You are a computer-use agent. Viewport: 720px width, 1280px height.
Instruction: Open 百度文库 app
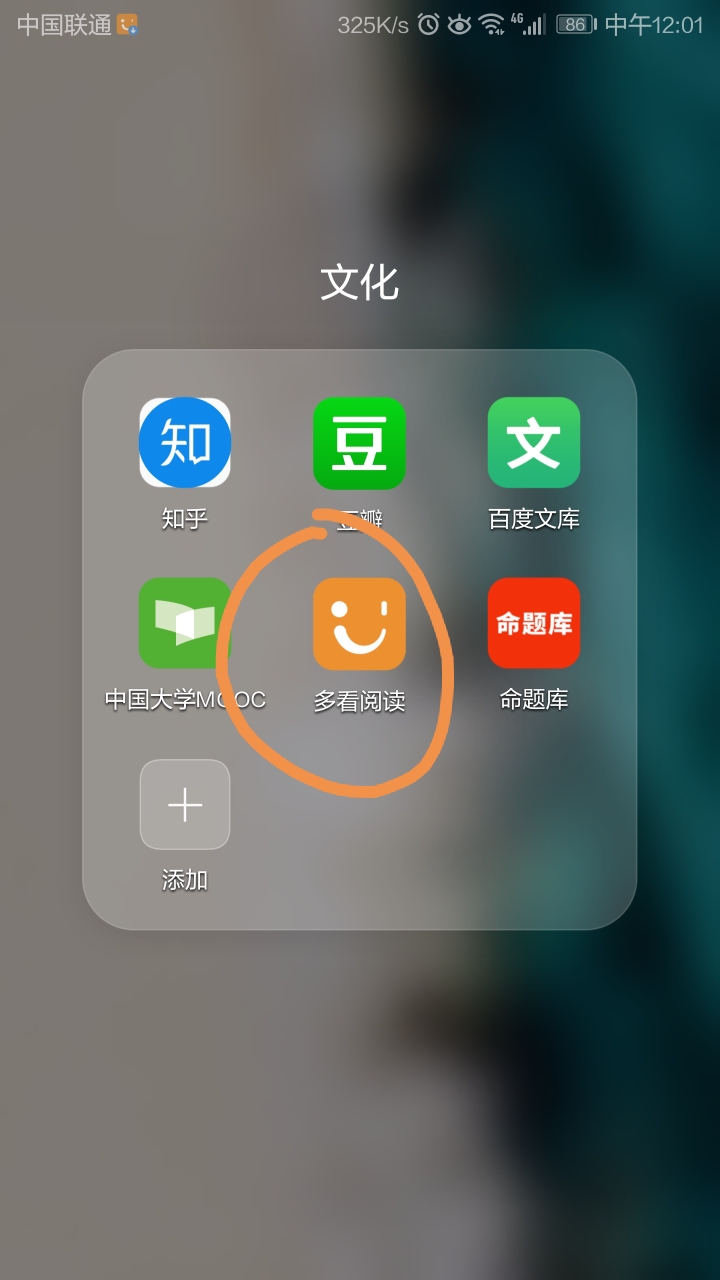pyautogui.click(x=534, y=443)
